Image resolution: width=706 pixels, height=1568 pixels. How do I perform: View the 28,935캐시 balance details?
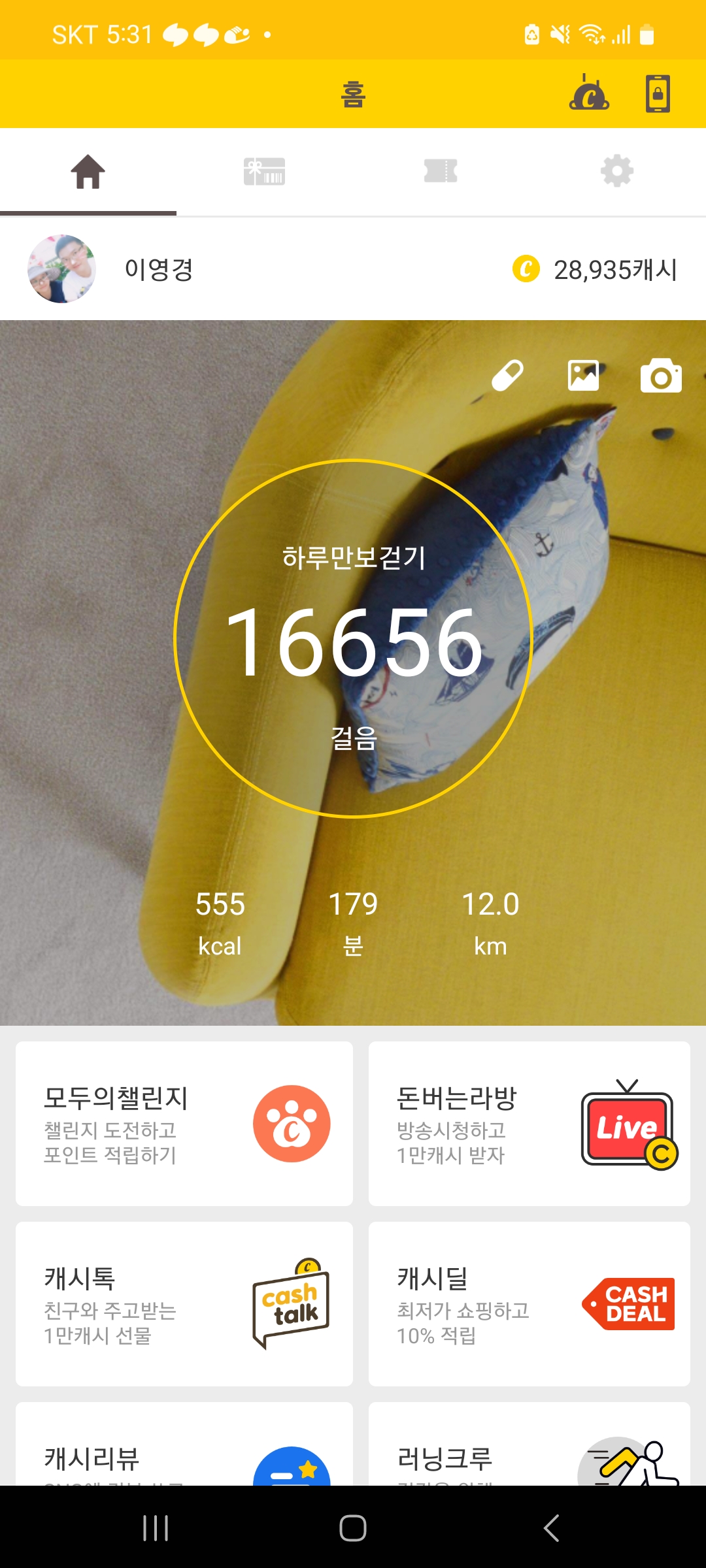point(595,269)
